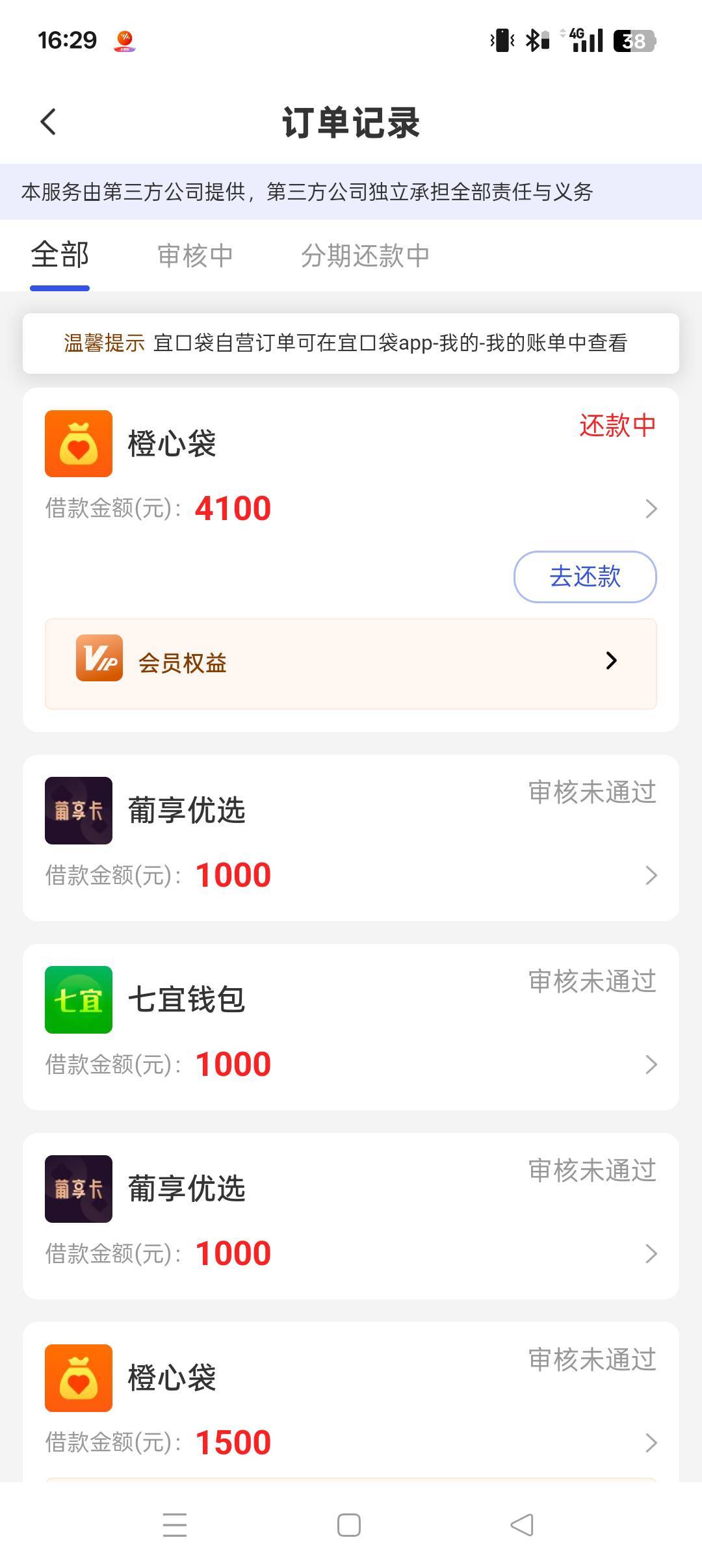Go to the system home screen
Screen dimensions: 702x1568
pos(349,1525)
